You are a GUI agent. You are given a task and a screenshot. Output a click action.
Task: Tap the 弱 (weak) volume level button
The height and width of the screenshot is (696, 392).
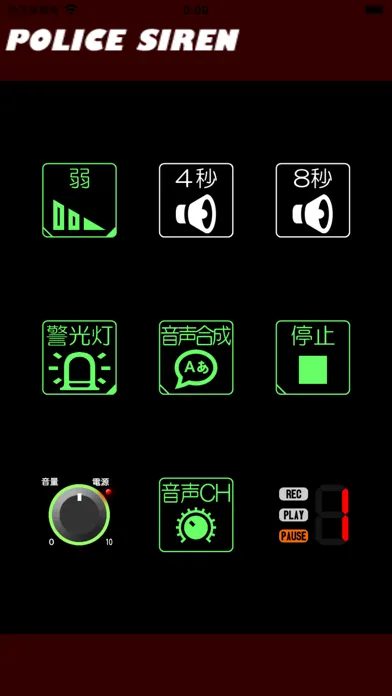click(79, 200)
